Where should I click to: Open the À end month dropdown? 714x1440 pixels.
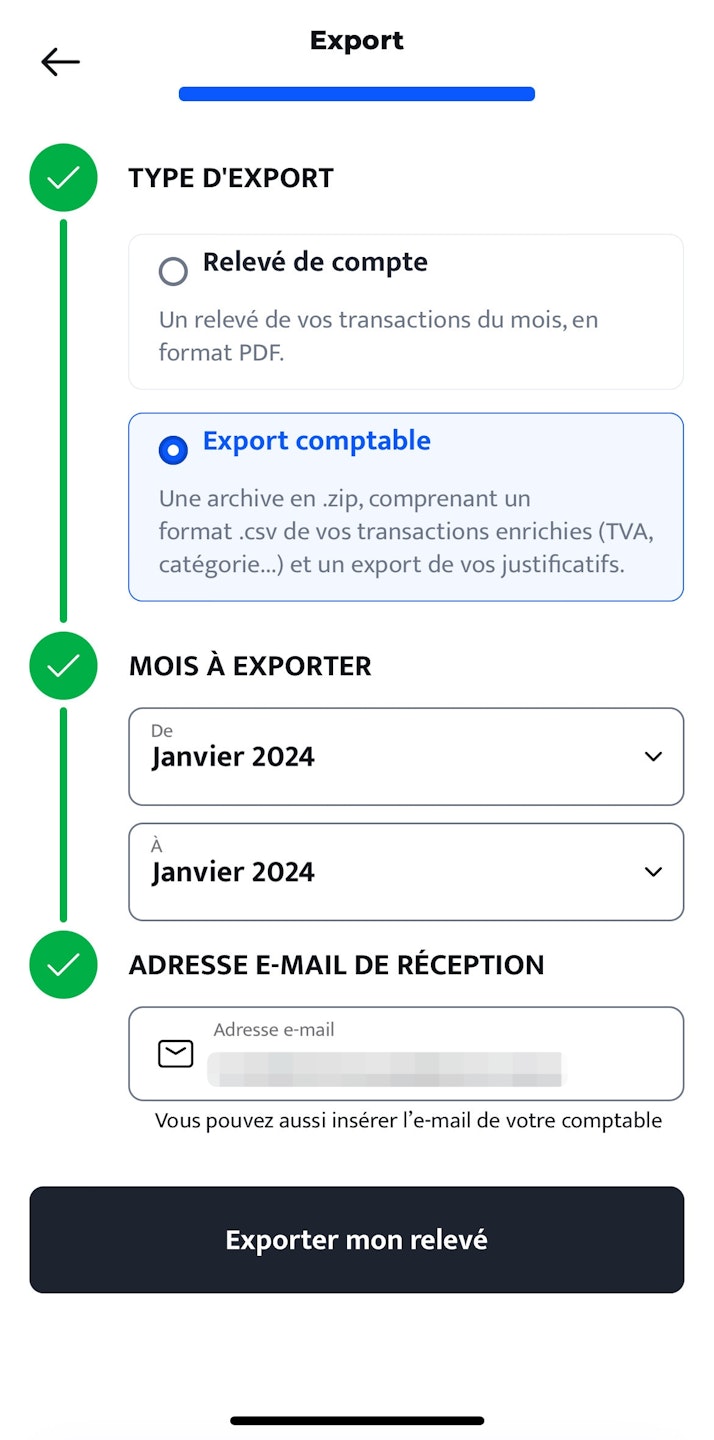(405, 872)
